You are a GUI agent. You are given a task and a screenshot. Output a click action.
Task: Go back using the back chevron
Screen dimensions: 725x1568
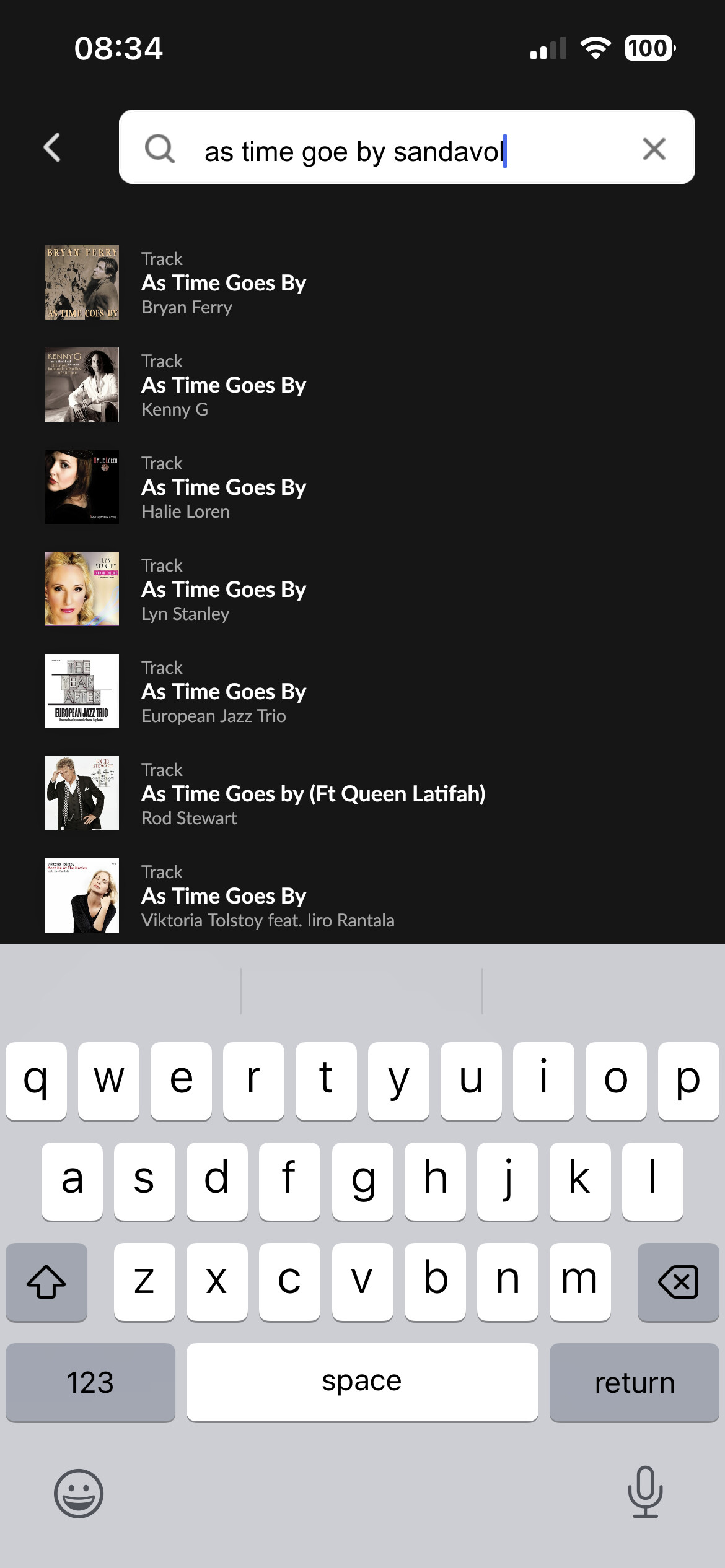pos(53,147)
